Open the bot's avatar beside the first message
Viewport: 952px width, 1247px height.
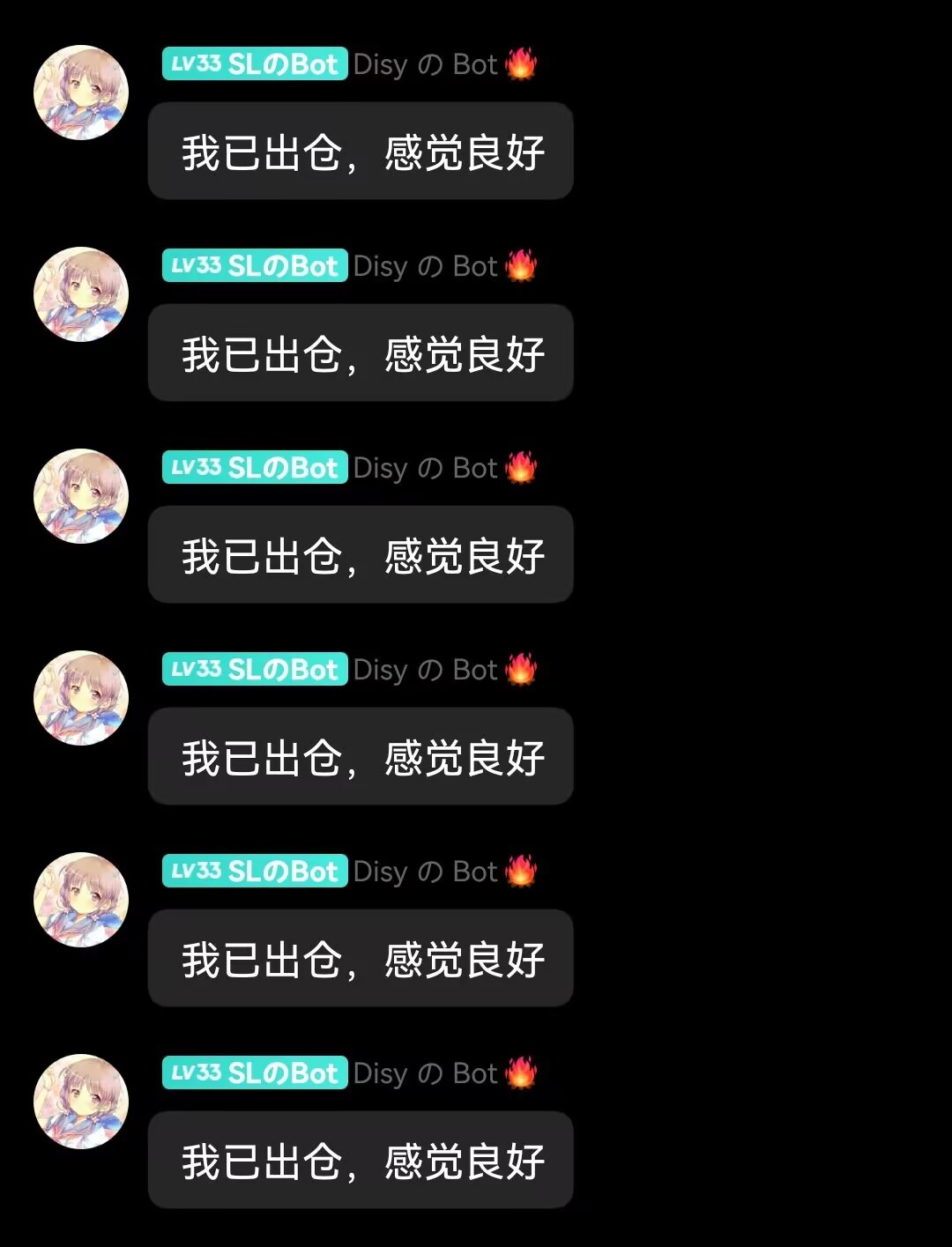(x=81, y=93)
